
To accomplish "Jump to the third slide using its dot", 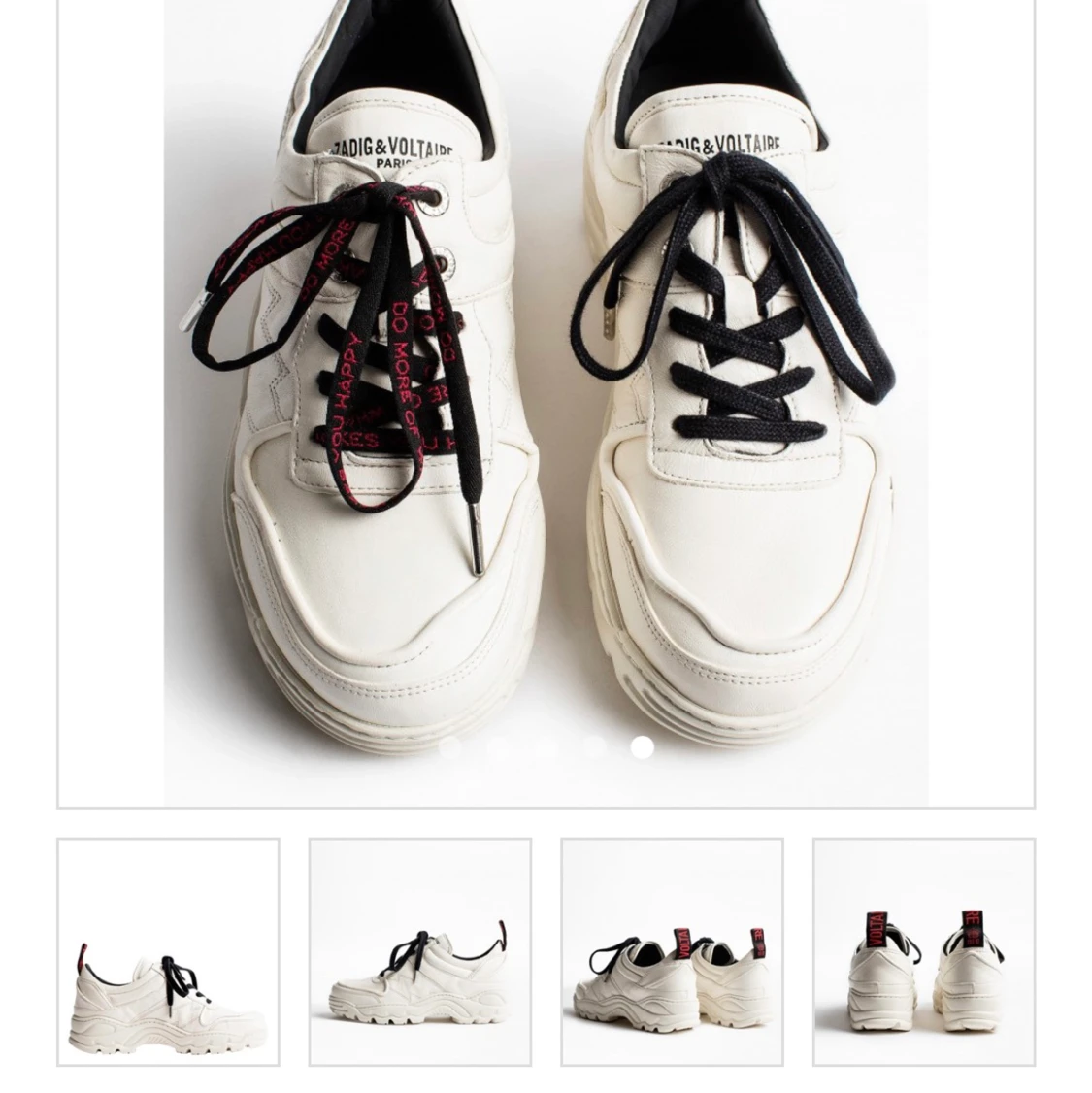I will coord(546,747).
